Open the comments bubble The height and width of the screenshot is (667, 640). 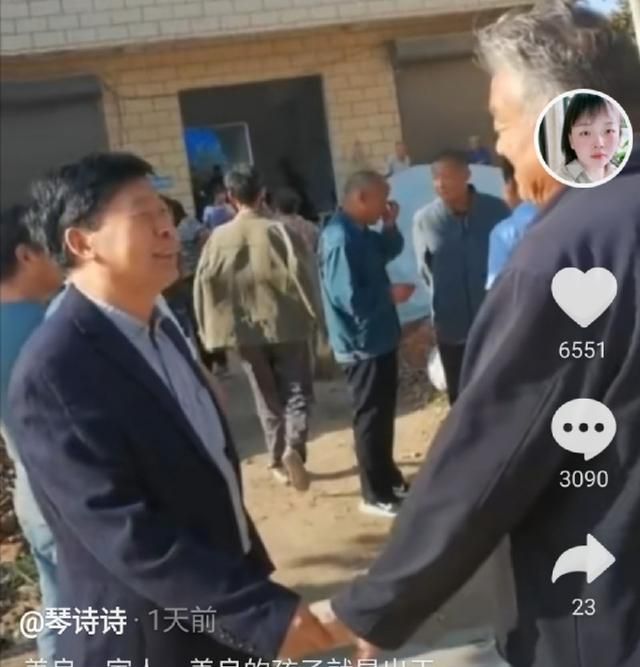pyautogui.click(x=584, y=428)
